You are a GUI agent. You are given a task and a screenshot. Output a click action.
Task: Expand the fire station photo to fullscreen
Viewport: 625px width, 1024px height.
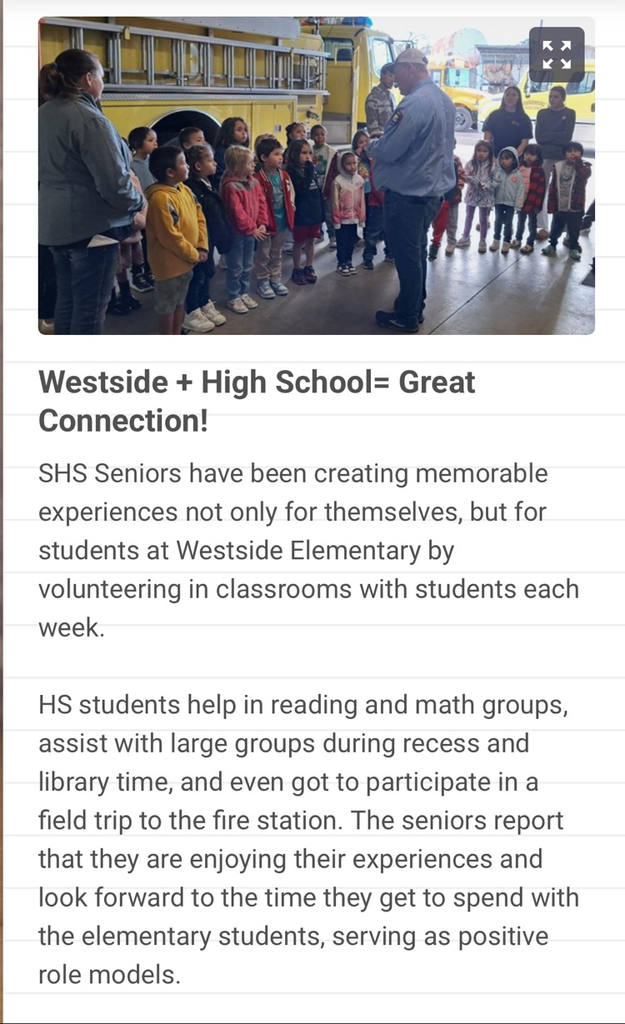point(556,55)
